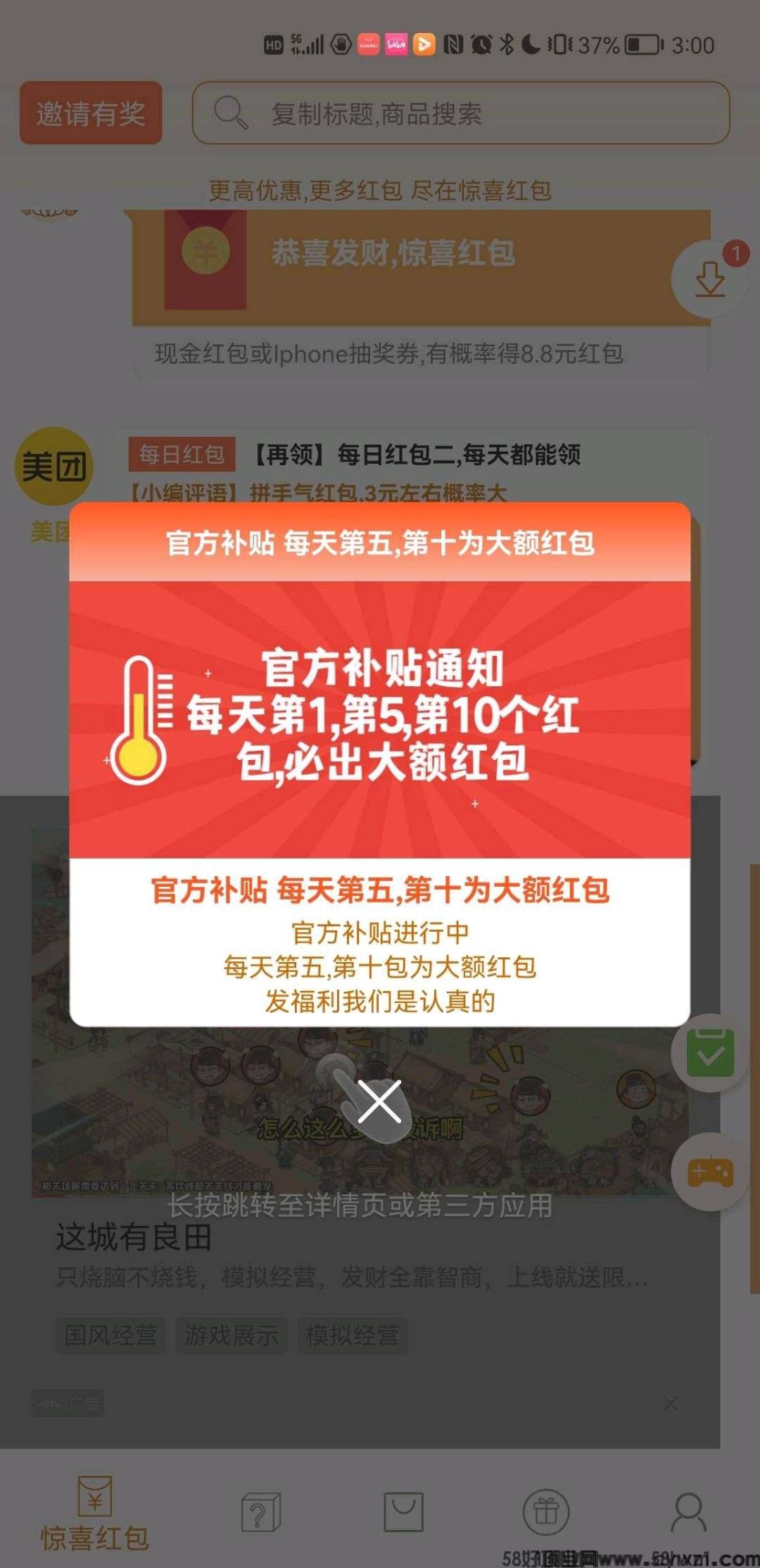Open the download icon with badge

[710, 279]
